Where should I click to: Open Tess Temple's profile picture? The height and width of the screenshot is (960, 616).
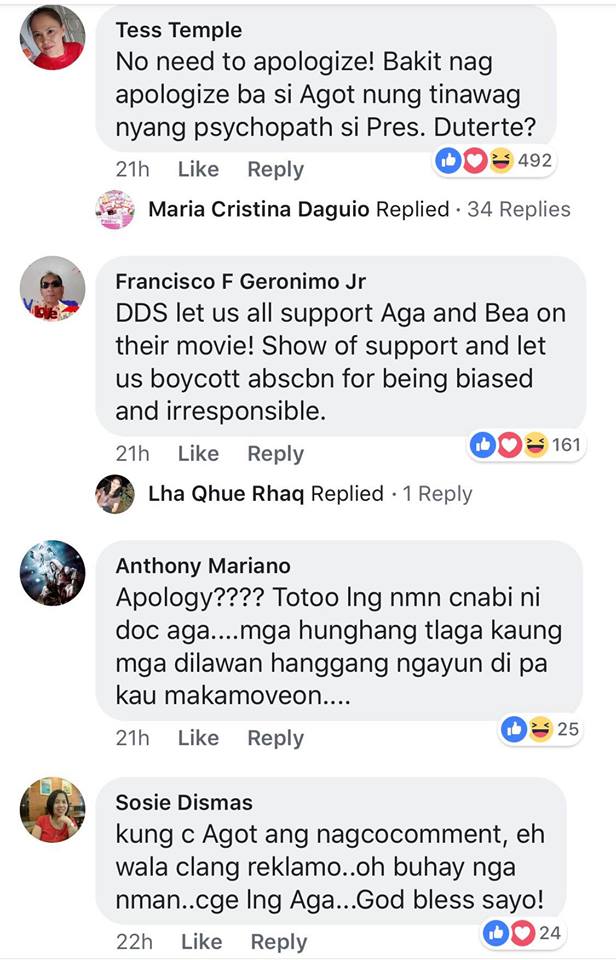coord(52,37)
